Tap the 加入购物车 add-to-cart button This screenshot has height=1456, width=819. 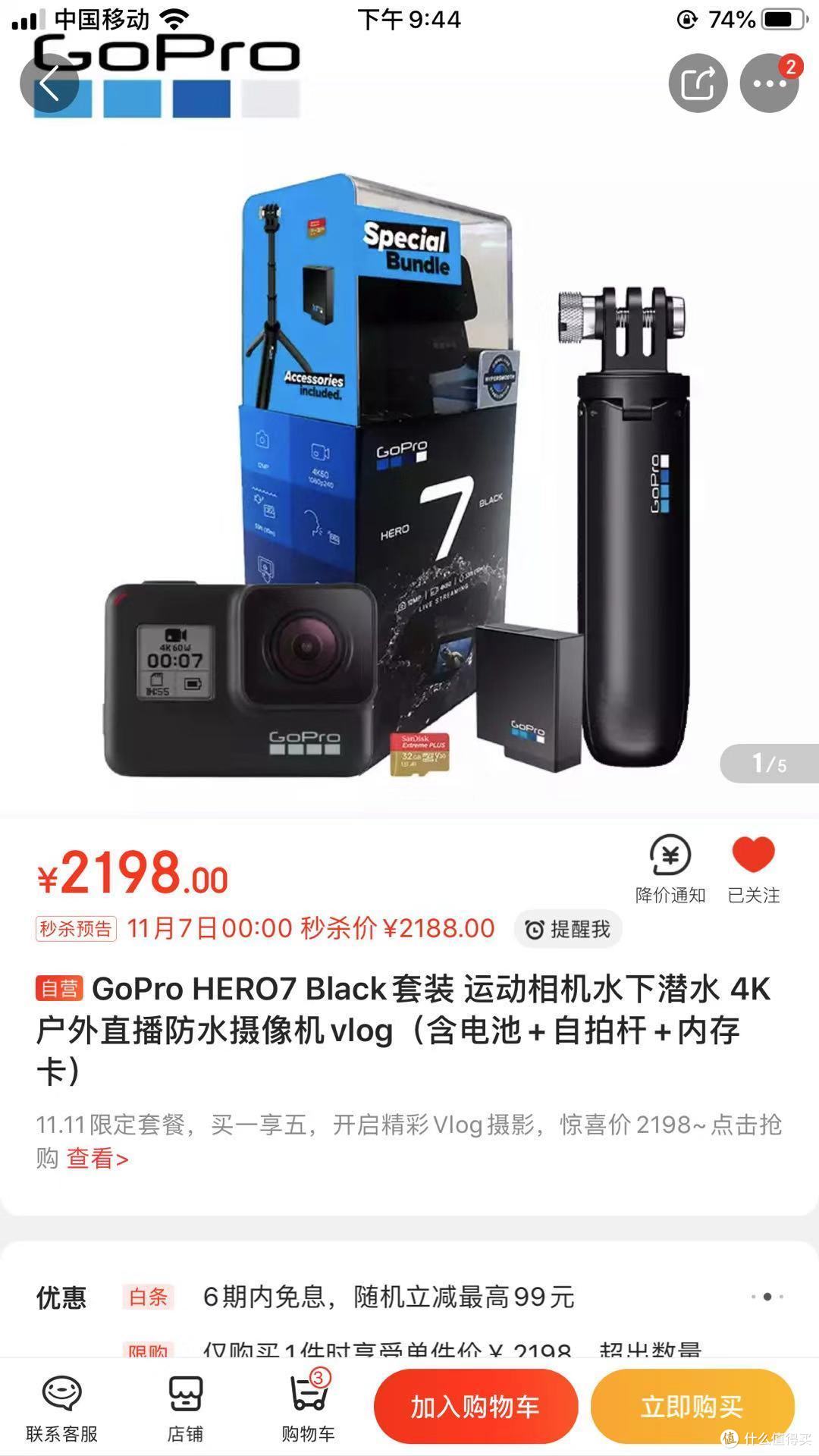(x=475, y=1407)
